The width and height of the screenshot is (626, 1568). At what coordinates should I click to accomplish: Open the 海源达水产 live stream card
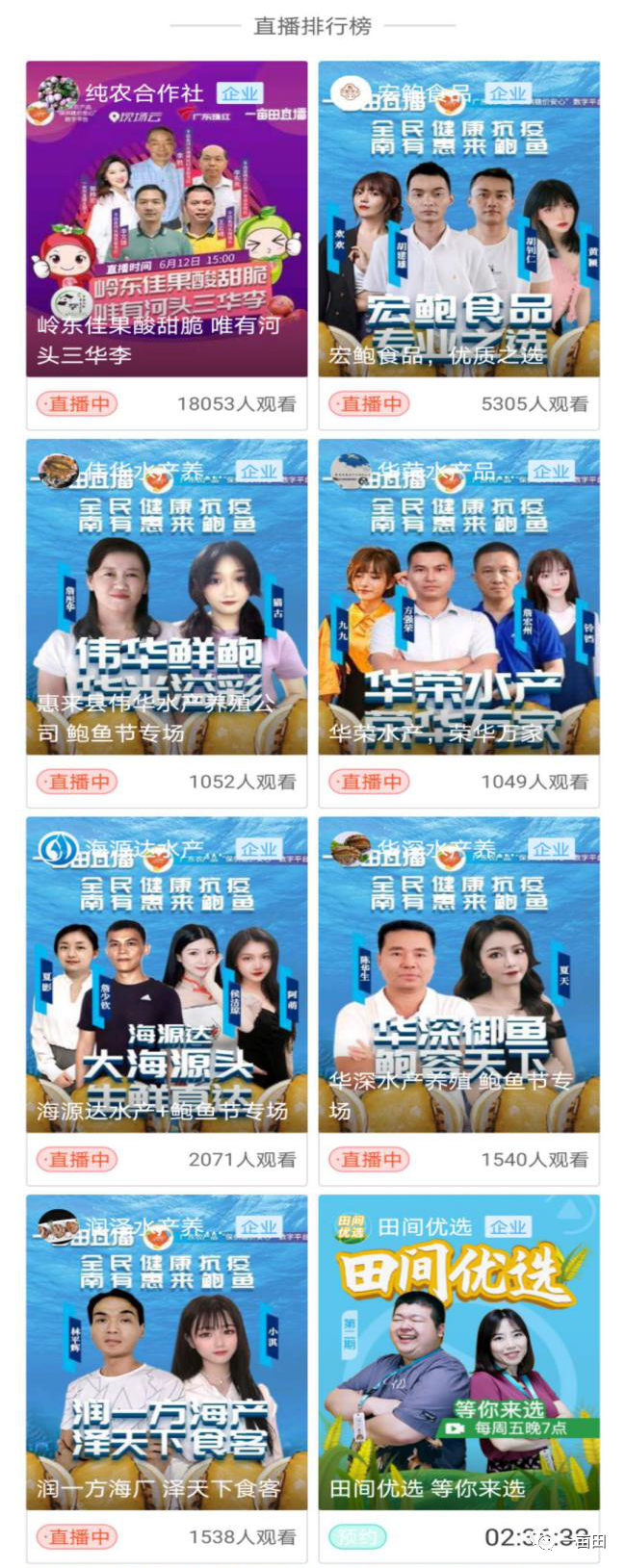tap(167, 974)
